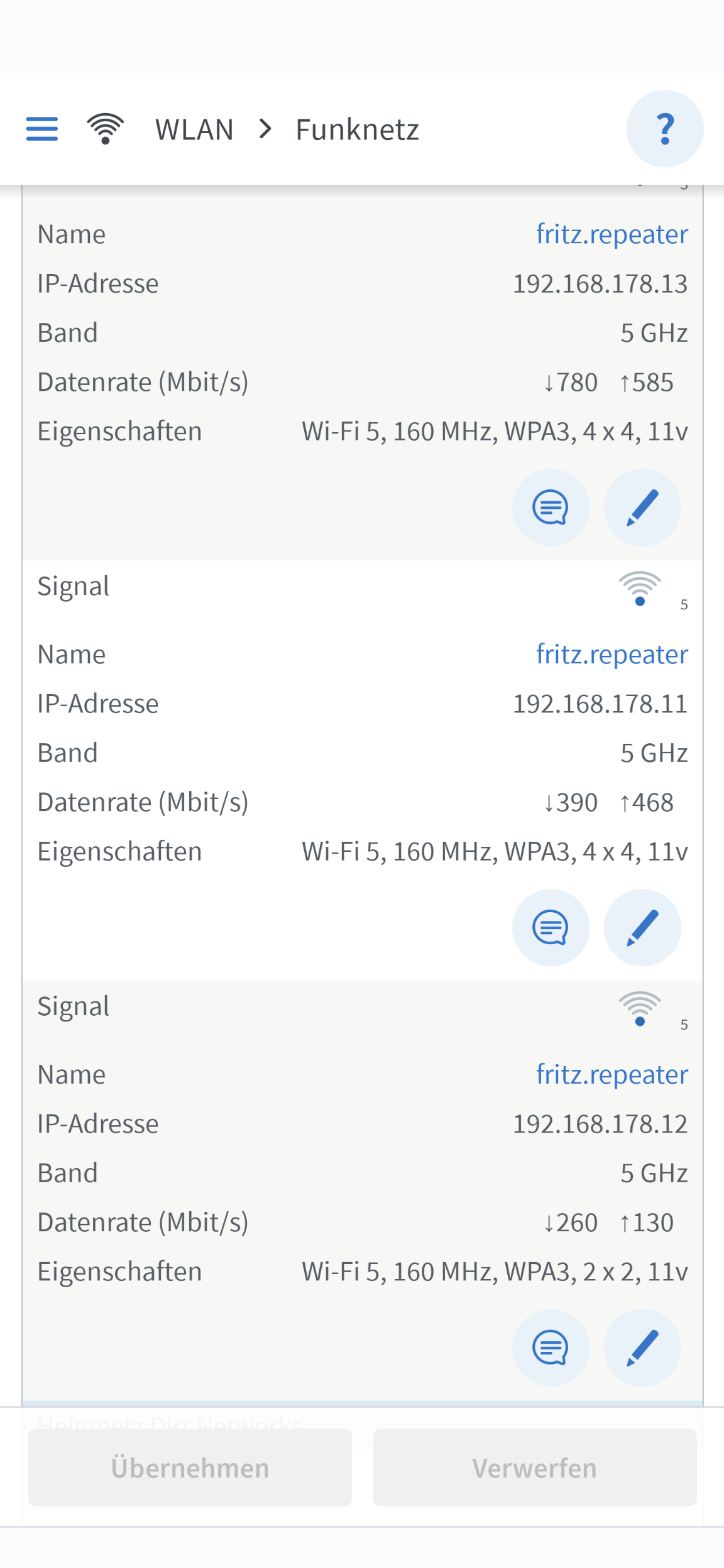The image size is (724, 1568).
Task: Open the hamburger navigation menu
Action: [42, 129]
